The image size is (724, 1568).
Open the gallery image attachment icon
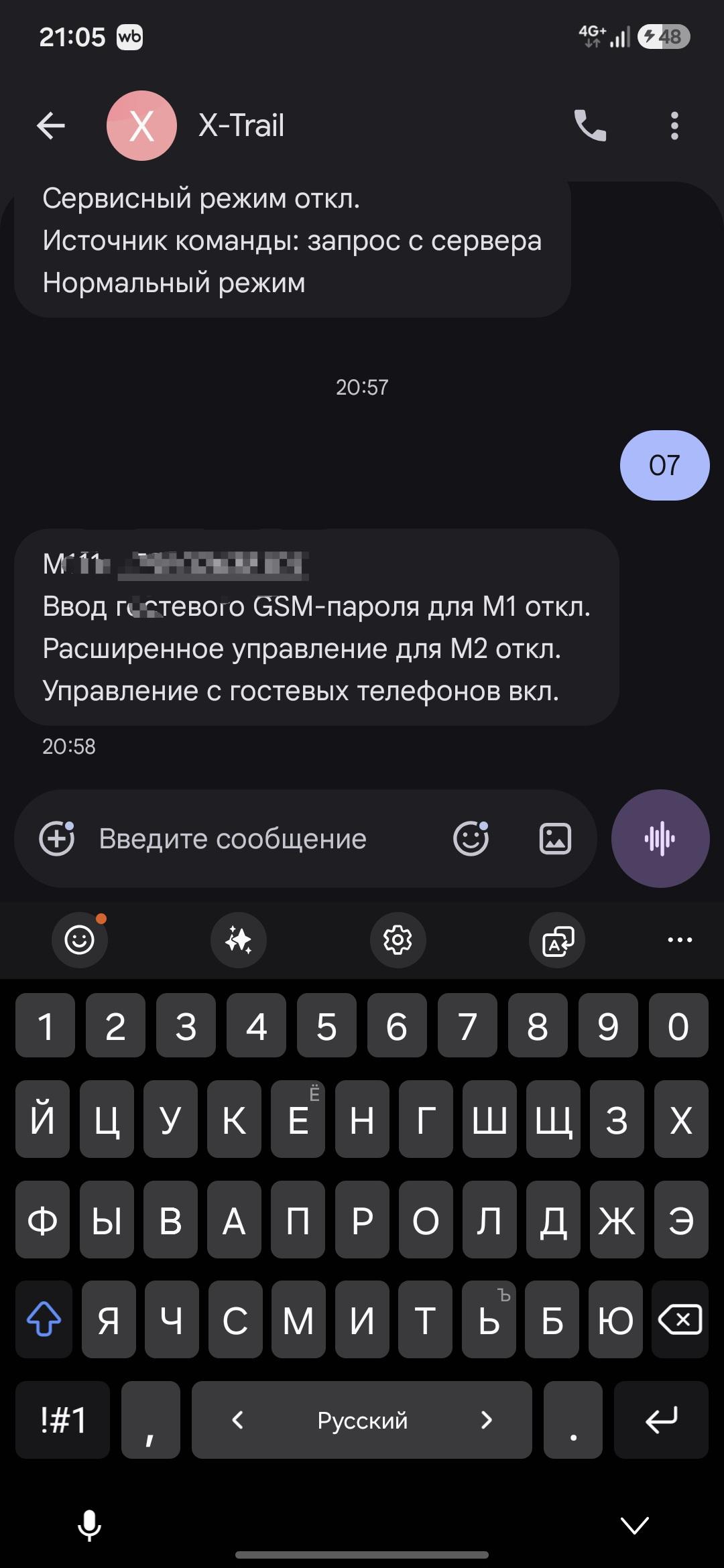click(x=555, y=838)
